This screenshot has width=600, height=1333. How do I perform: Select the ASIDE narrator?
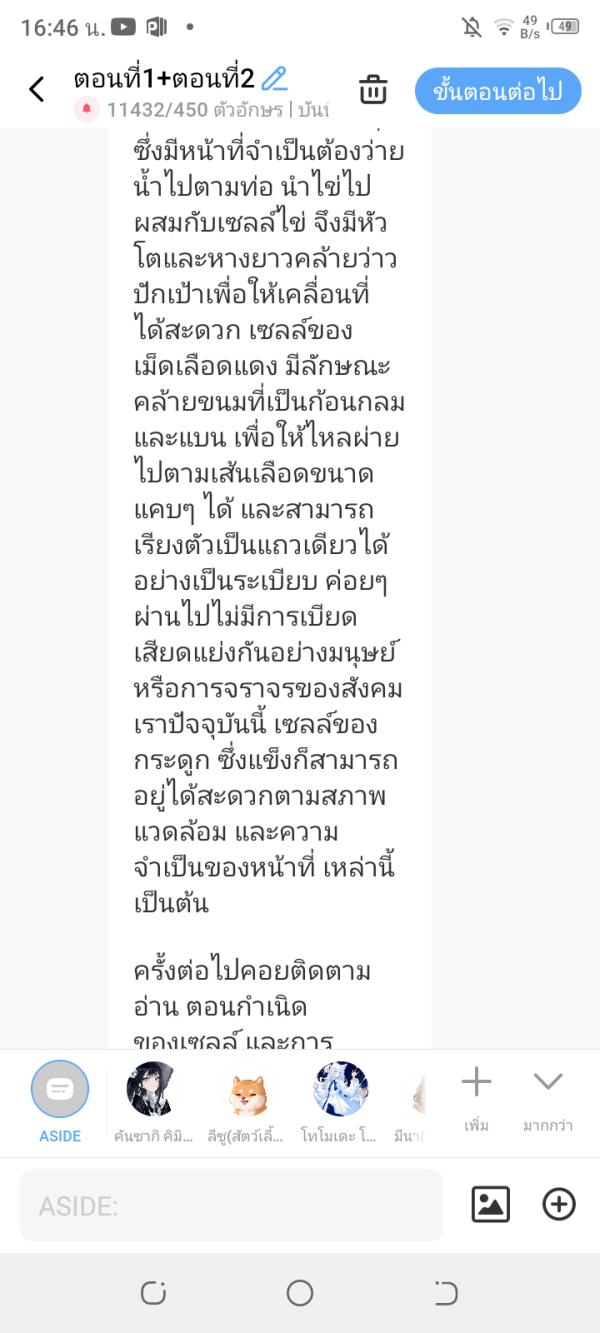click(x=60, y=1090)
